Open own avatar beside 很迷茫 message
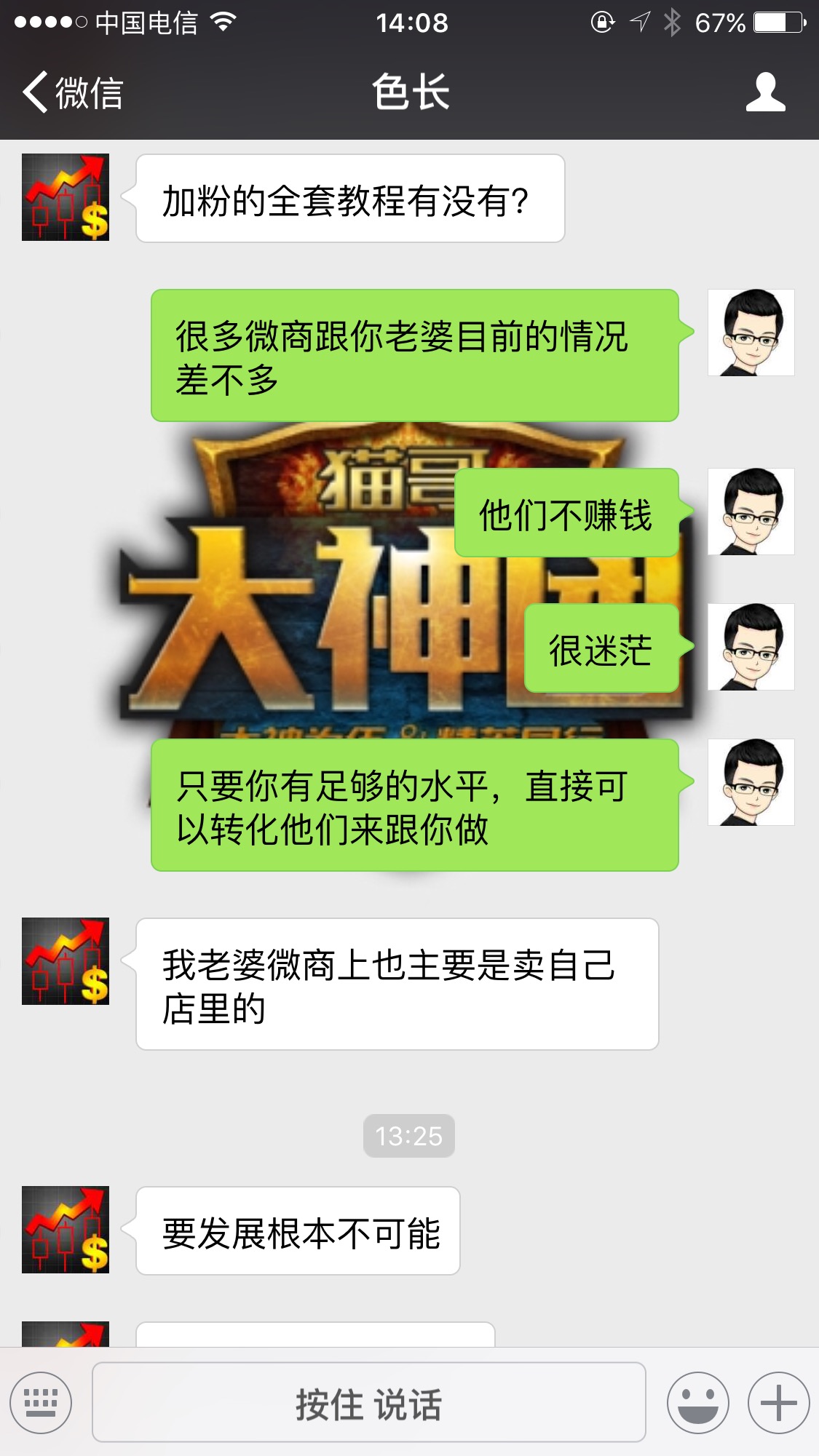 (x=751, y=647)
